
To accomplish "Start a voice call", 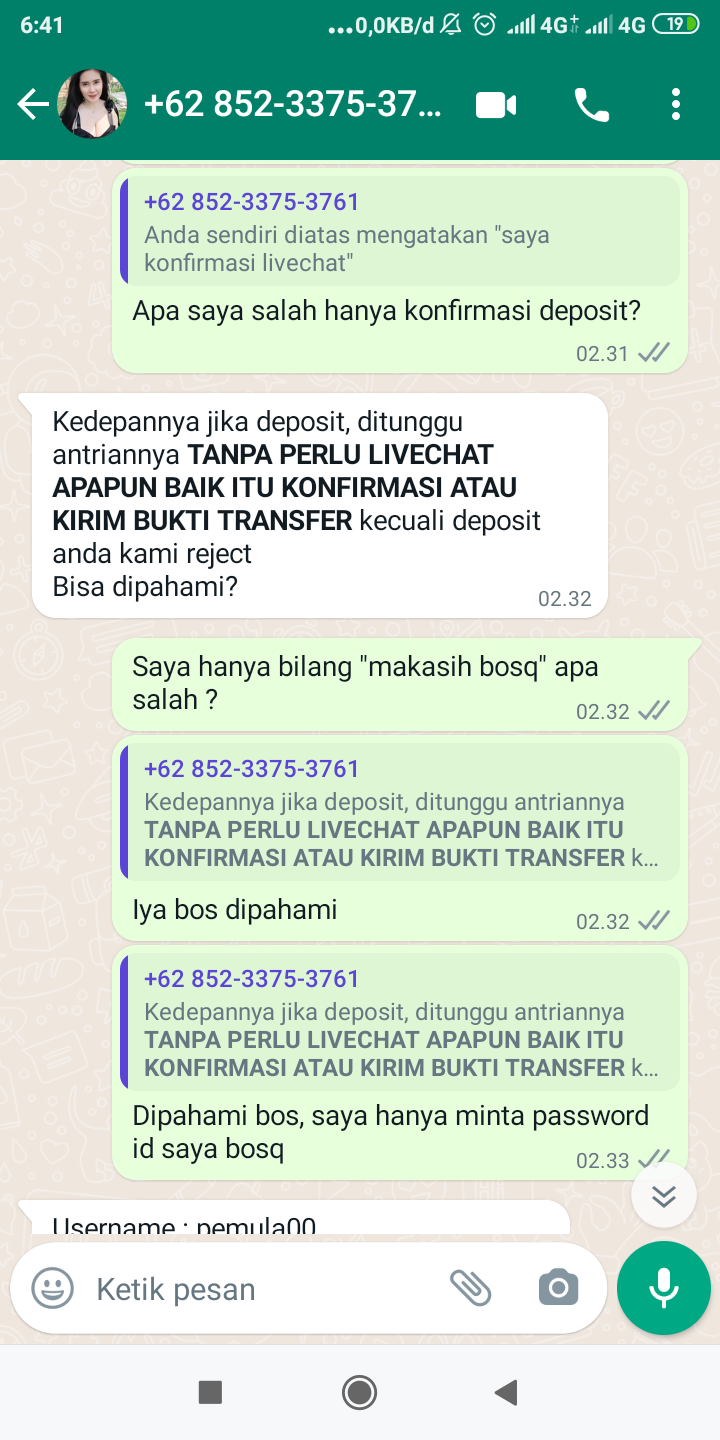I will point(591,105).
